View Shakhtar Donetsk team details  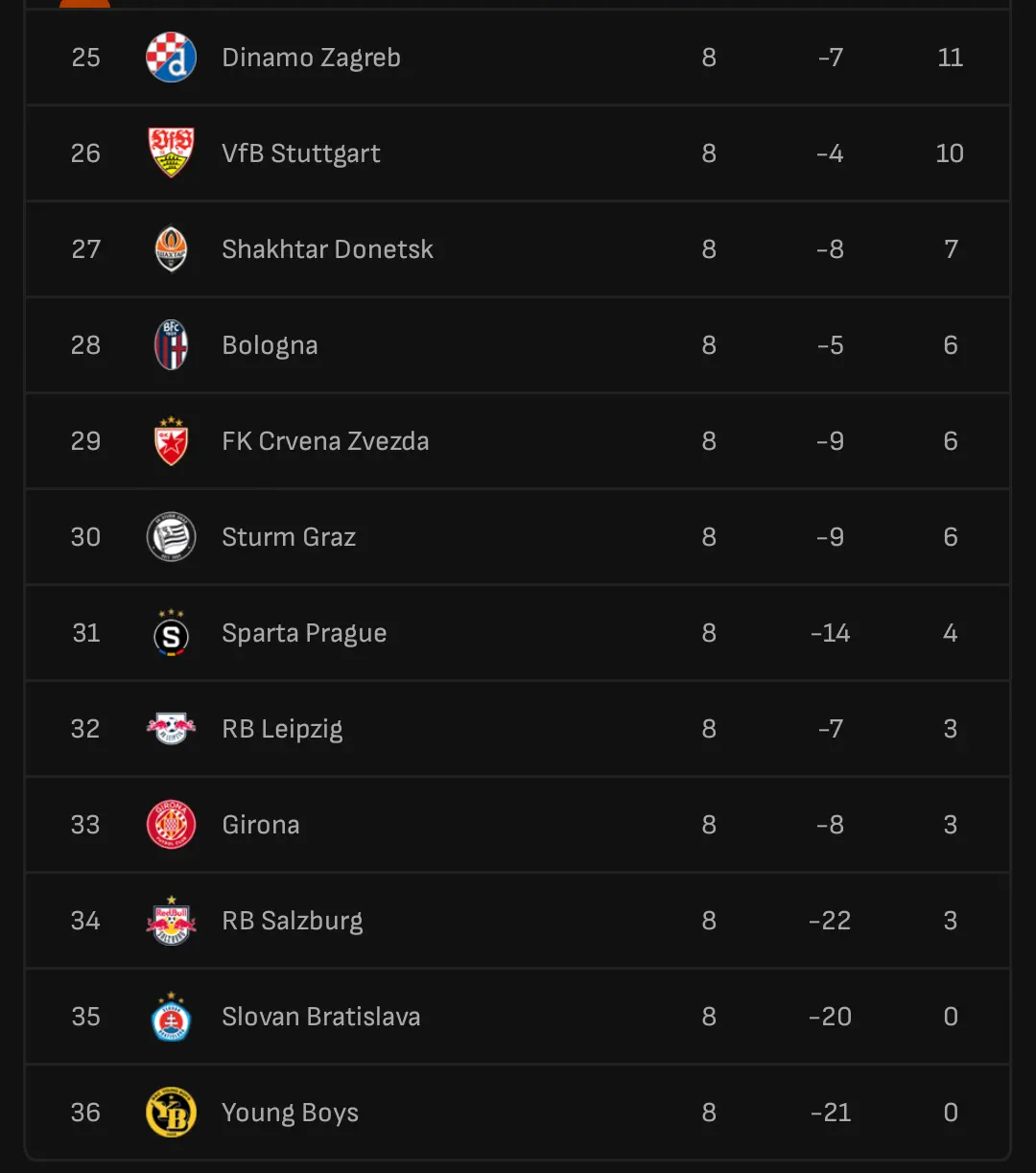click(327, 249)
